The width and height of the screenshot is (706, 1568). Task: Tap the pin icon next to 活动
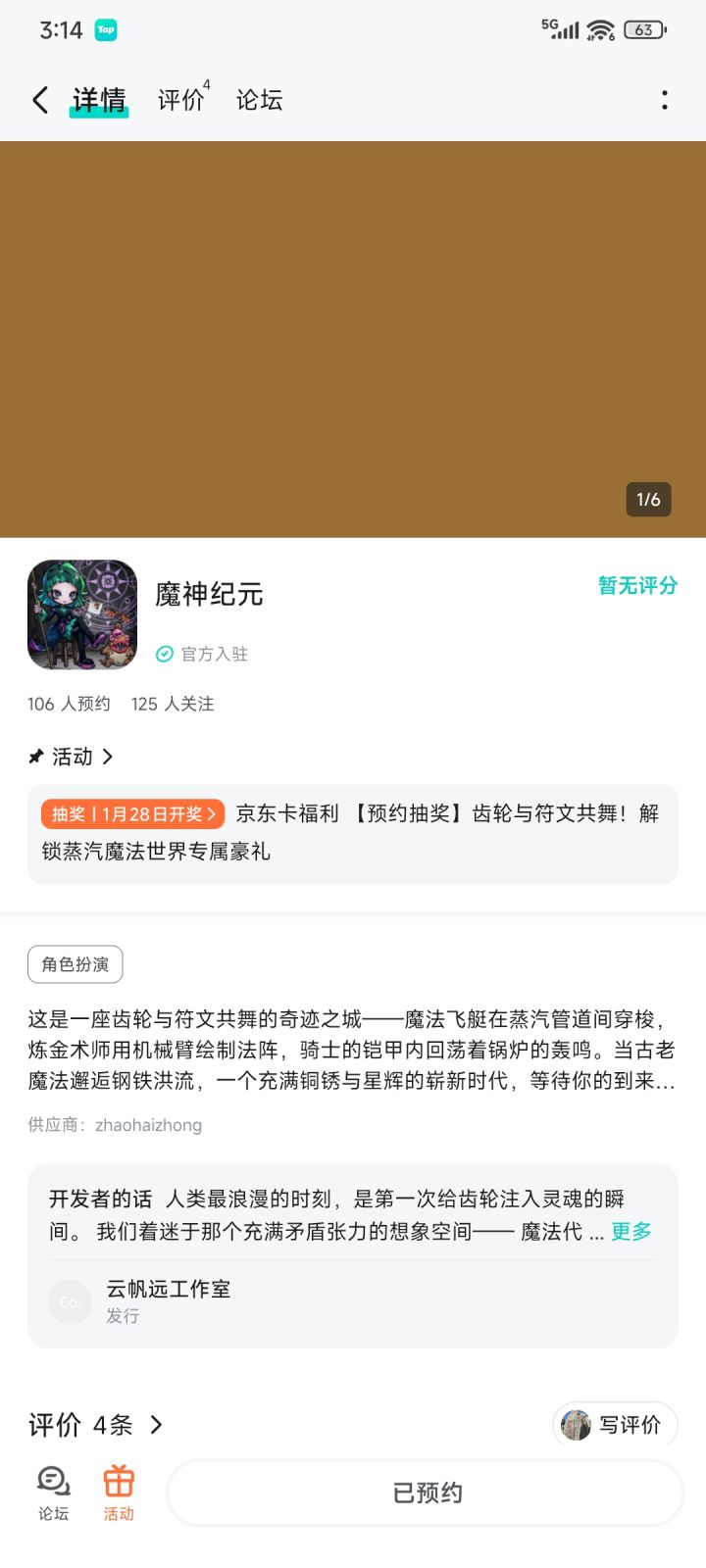(x=35, y=757)
